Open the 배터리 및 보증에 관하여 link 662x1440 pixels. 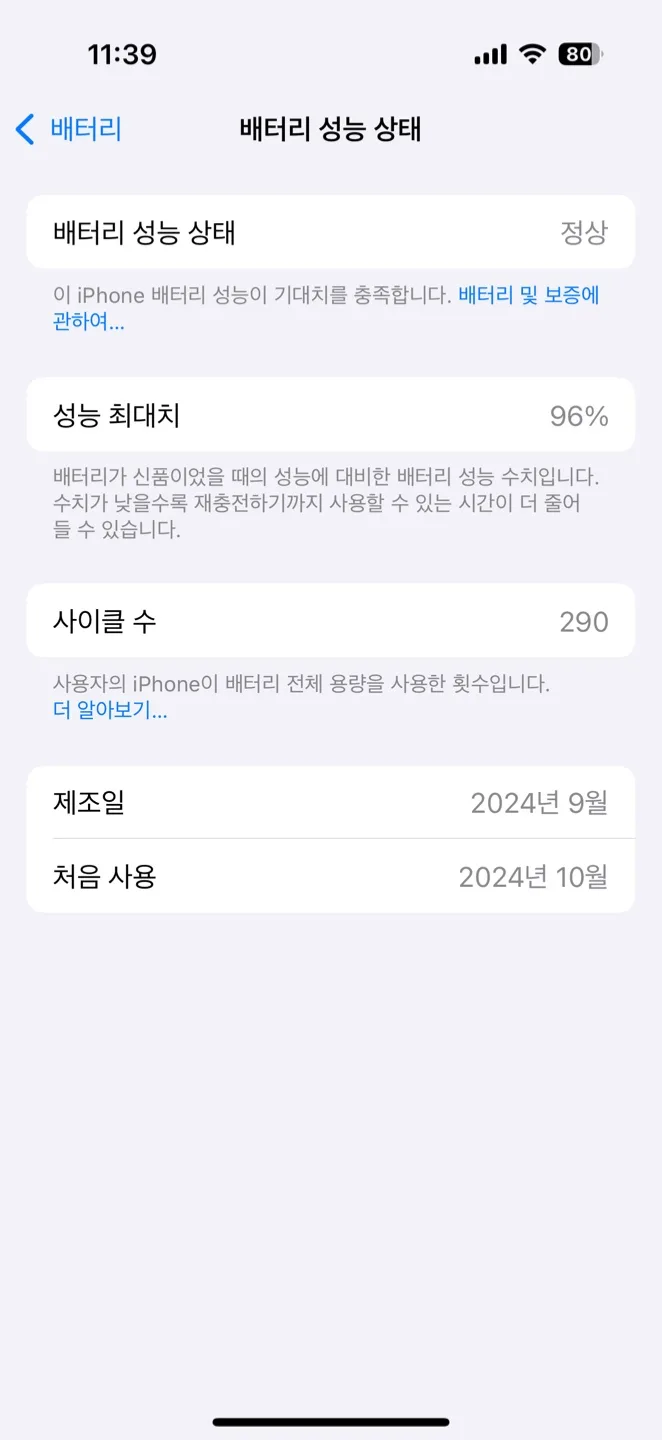pos(528,295)
